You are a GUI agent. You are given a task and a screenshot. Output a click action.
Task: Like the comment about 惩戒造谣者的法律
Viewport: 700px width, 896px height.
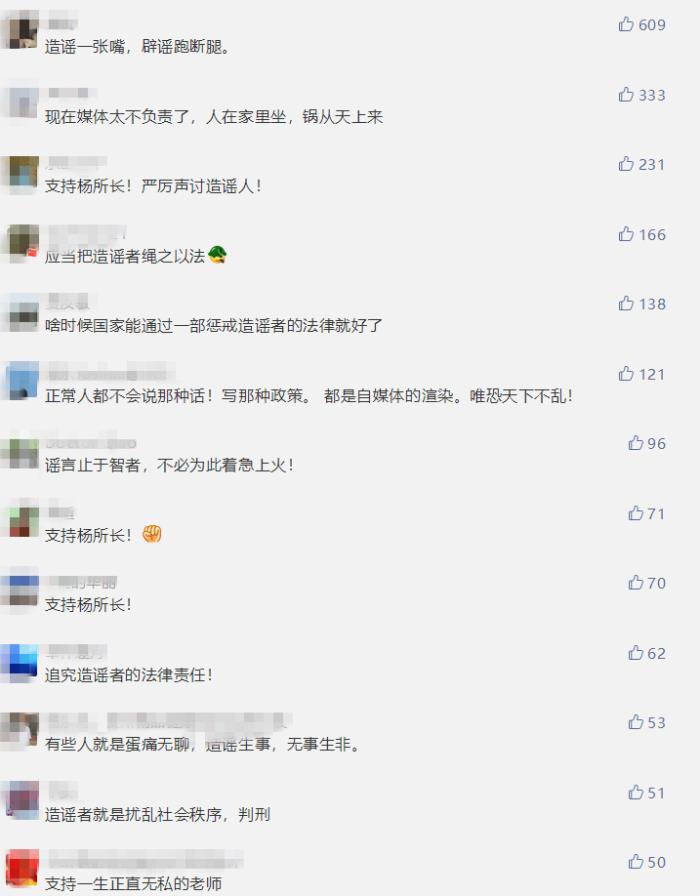(627, 303)
